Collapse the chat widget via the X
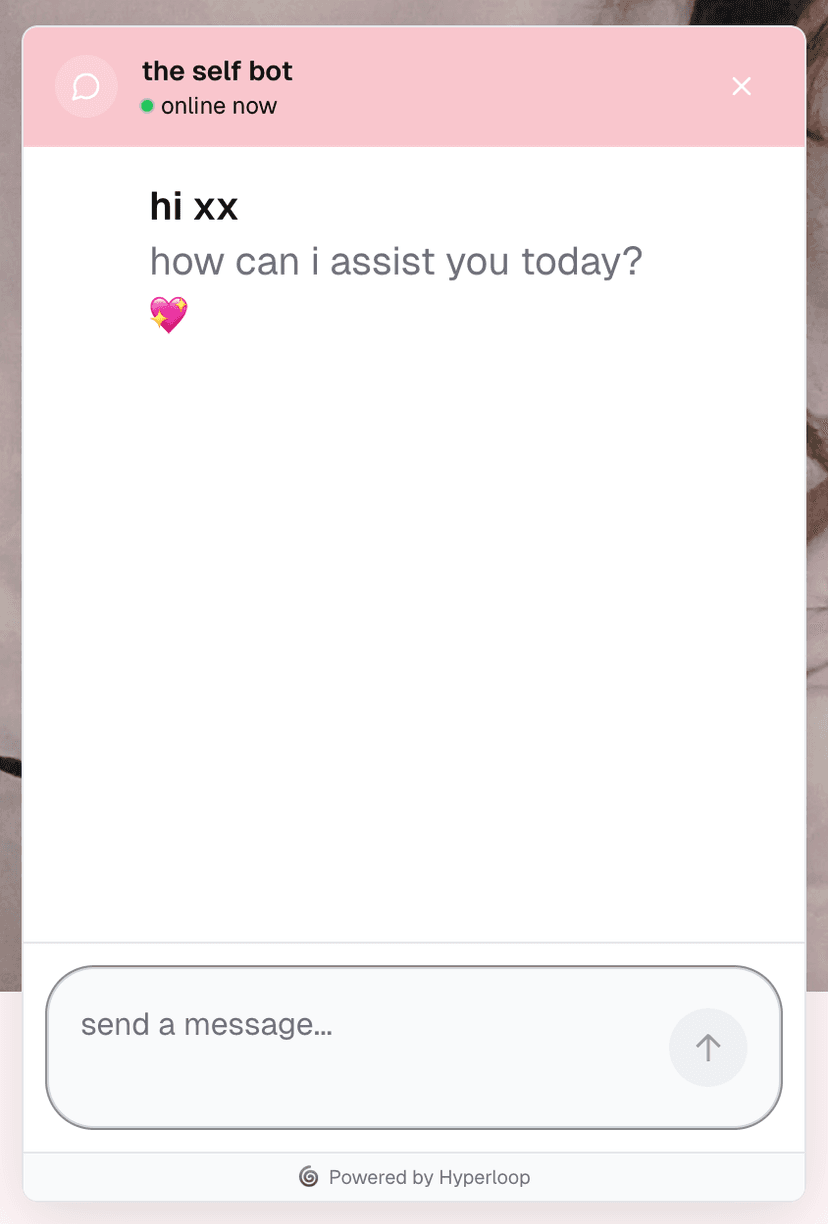Viewport: 828px width, 1224px height. [741, 86]
